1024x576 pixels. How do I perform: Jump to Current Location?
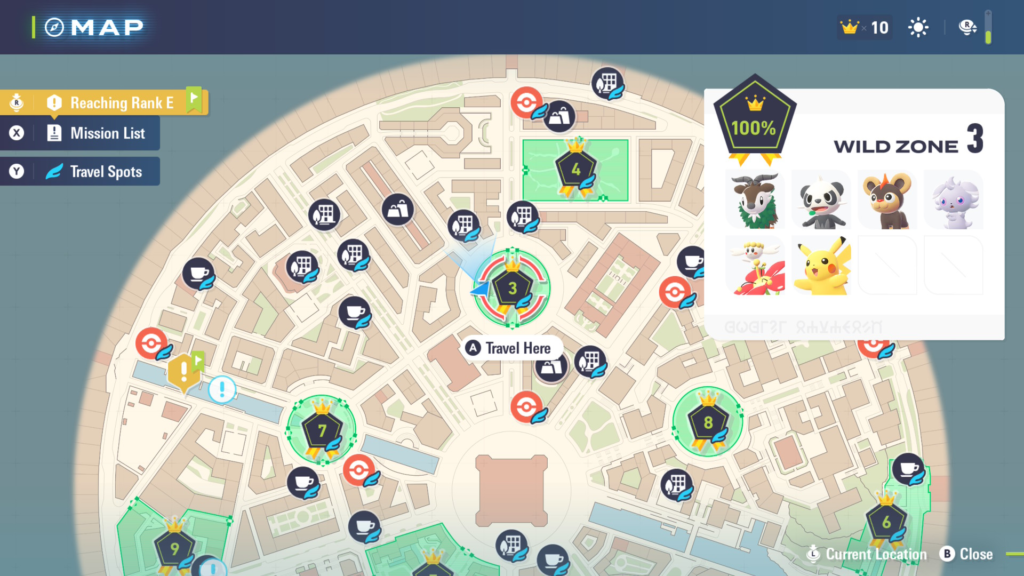[x=867, y=554]
